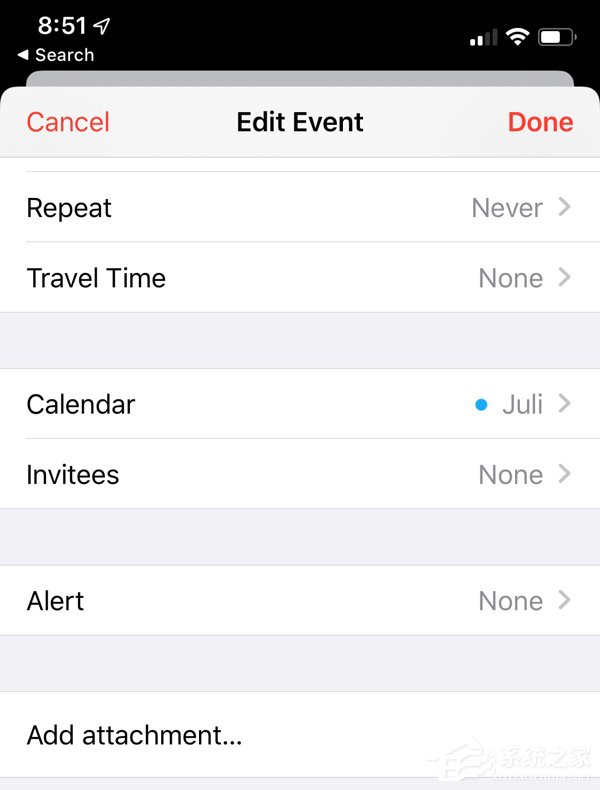Select Add attachment

click(x=135, y=736)
